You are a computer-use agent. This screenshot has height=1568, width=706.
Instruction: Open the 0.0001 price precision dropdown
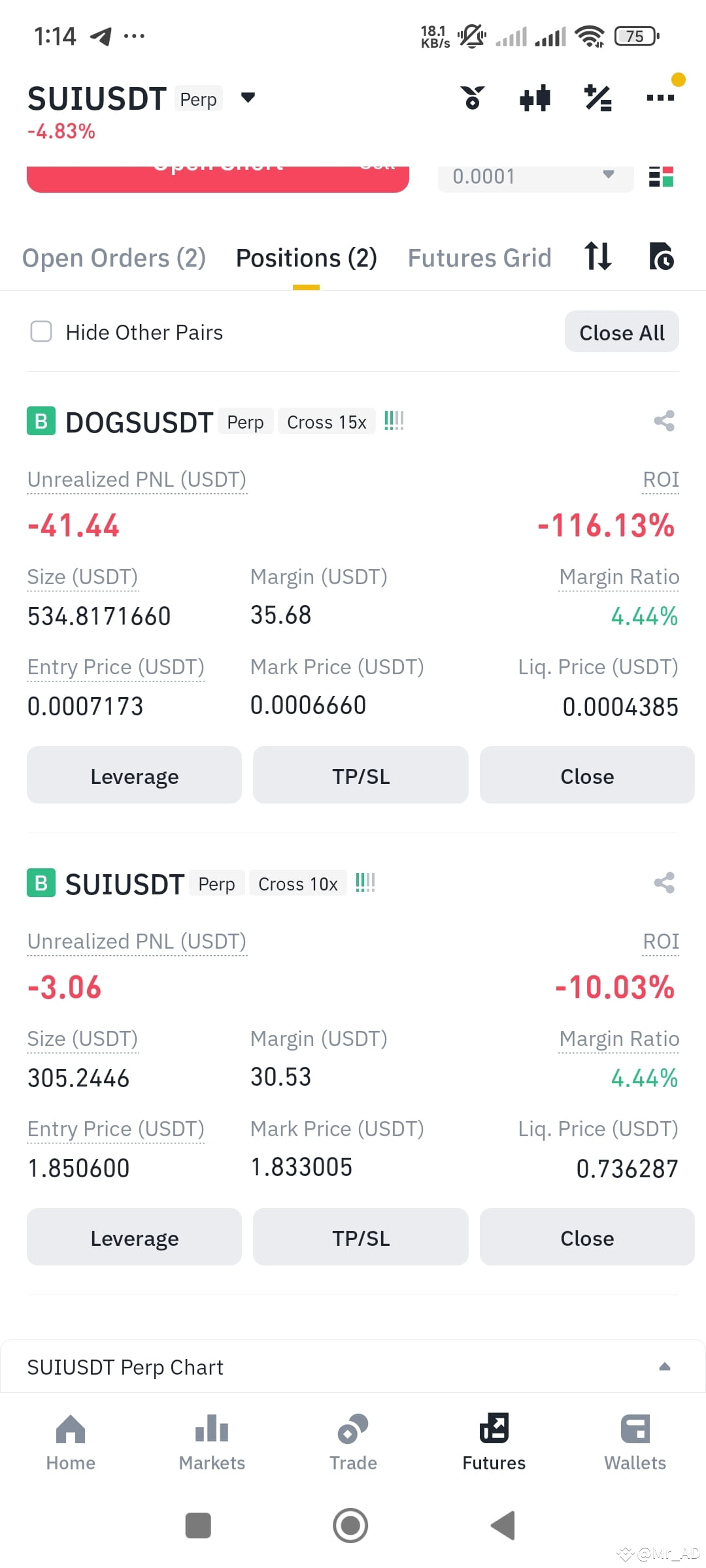click(535, 176)
